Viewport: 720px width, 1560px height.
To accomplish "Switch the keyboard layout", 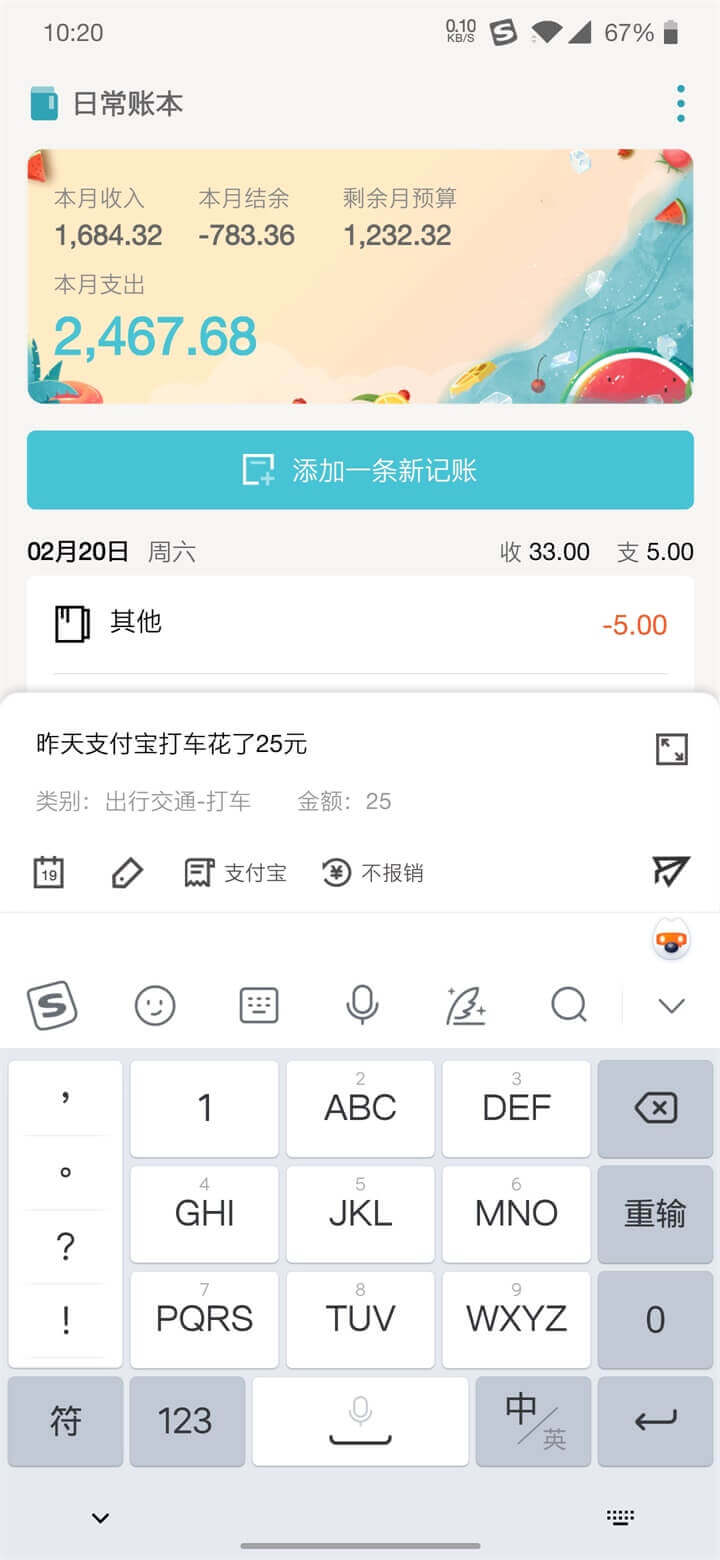I will click(x=259, y=1005).
